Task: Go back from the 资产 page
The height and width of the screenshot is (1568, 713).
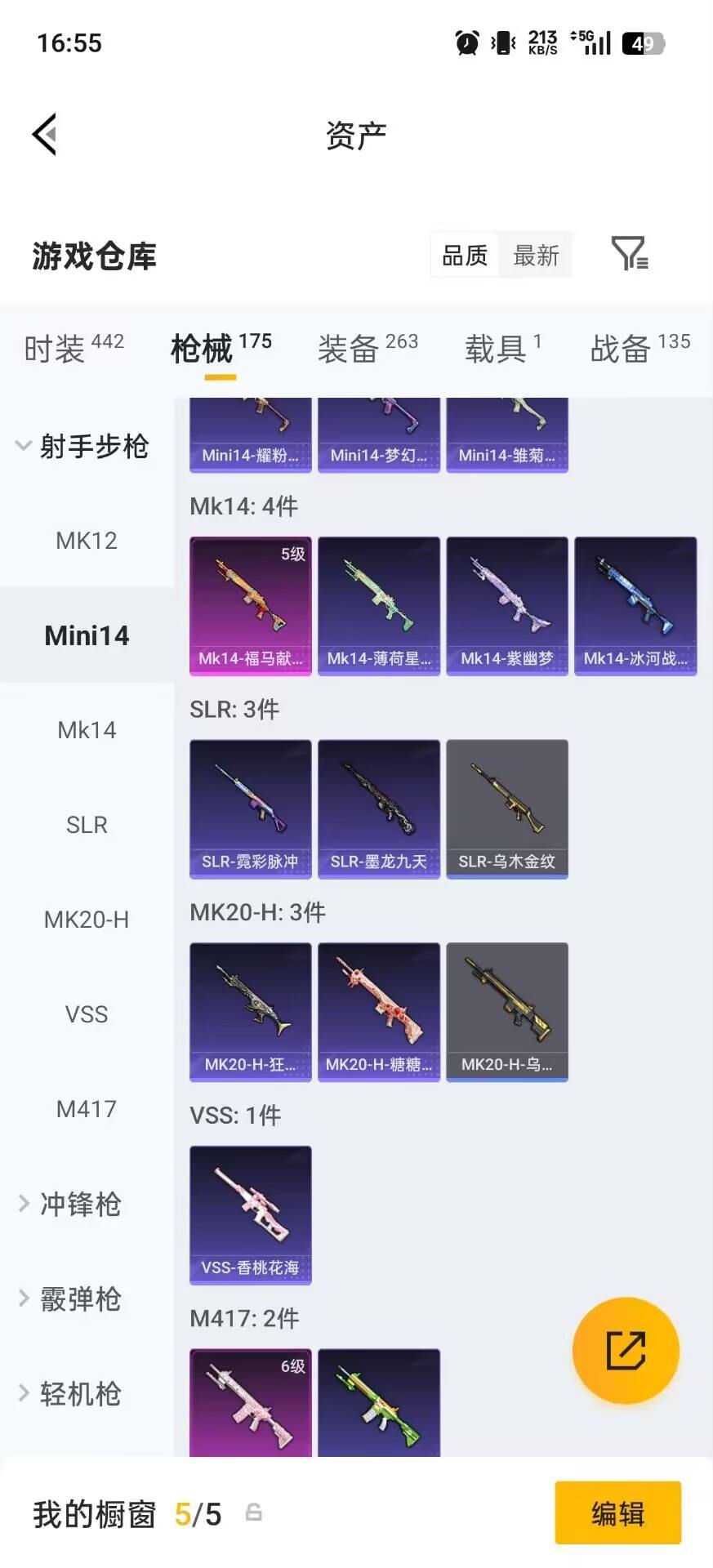Action: click(x=45, y=135)
